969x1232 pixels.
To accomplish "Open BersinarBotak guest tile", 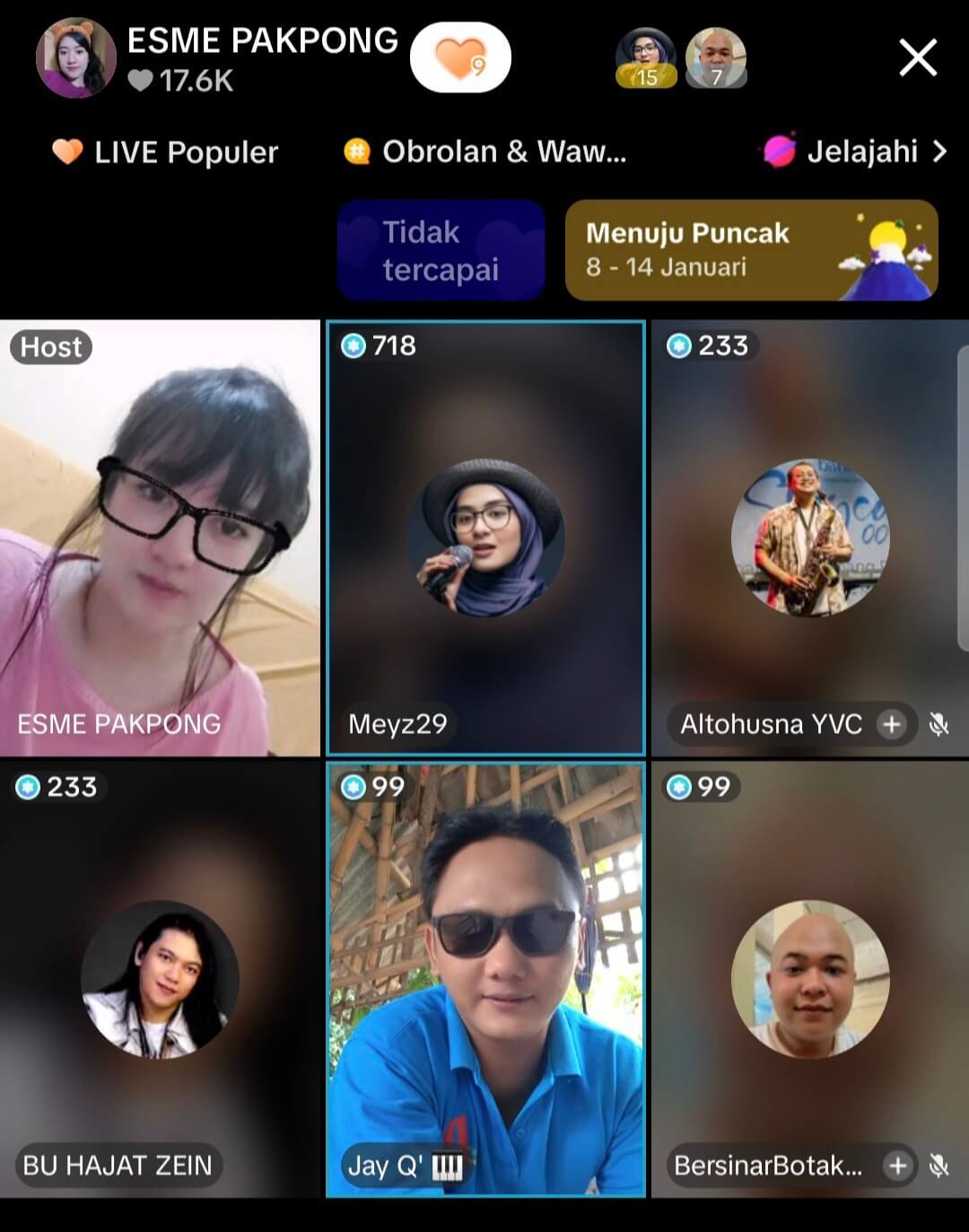I will 809,980.
